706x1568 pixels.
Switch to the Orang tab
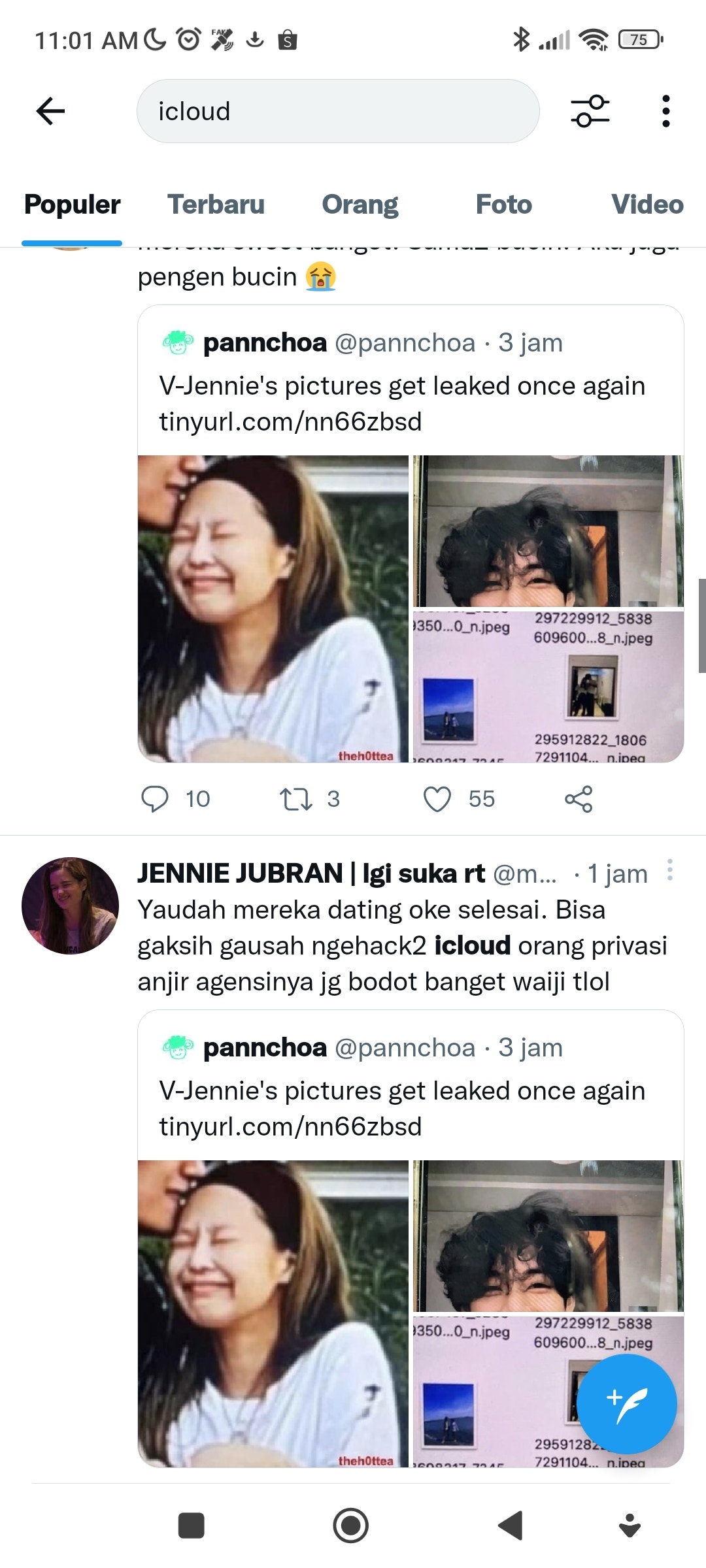tap(360, 204)
